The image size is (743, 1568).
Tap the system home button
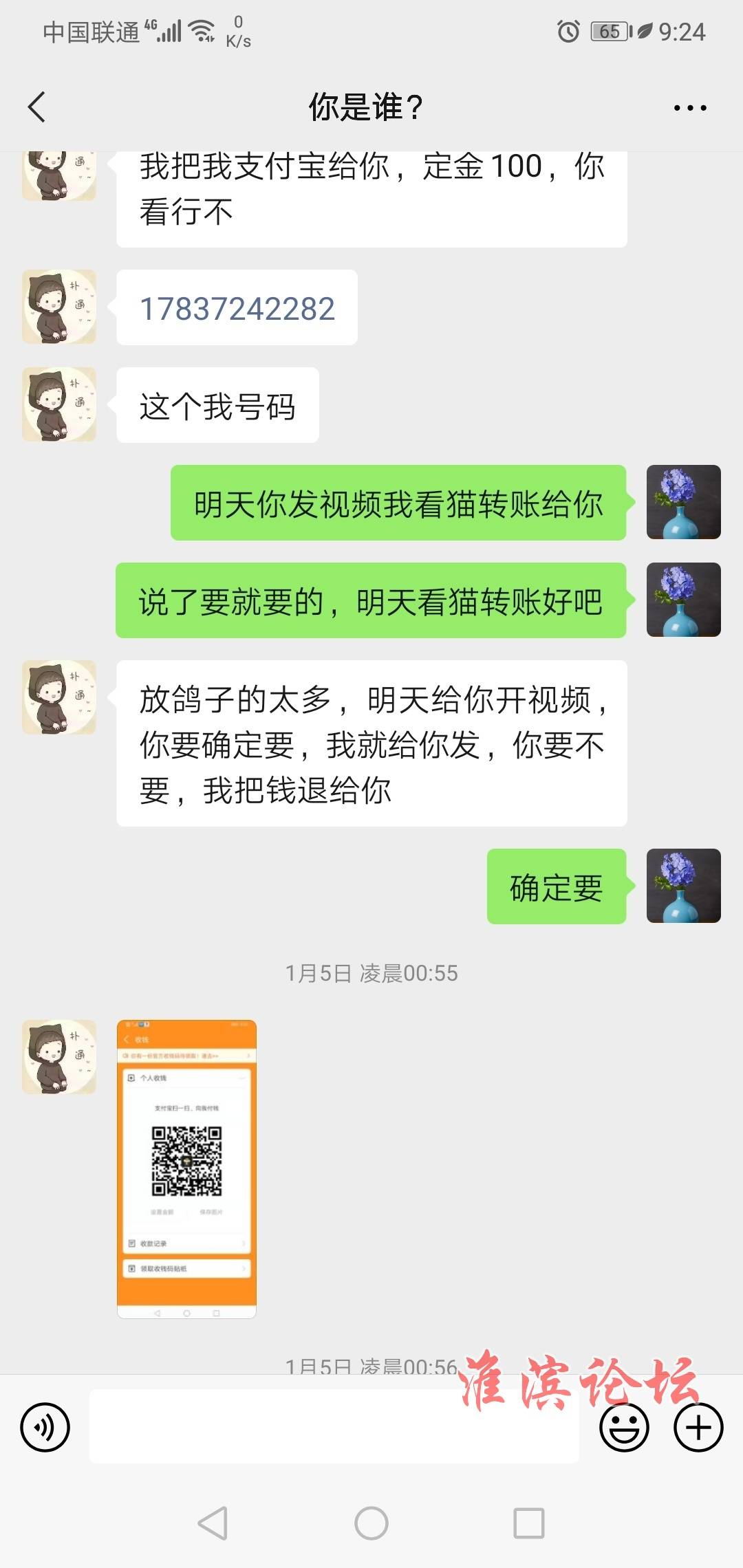coord(371,1523)
